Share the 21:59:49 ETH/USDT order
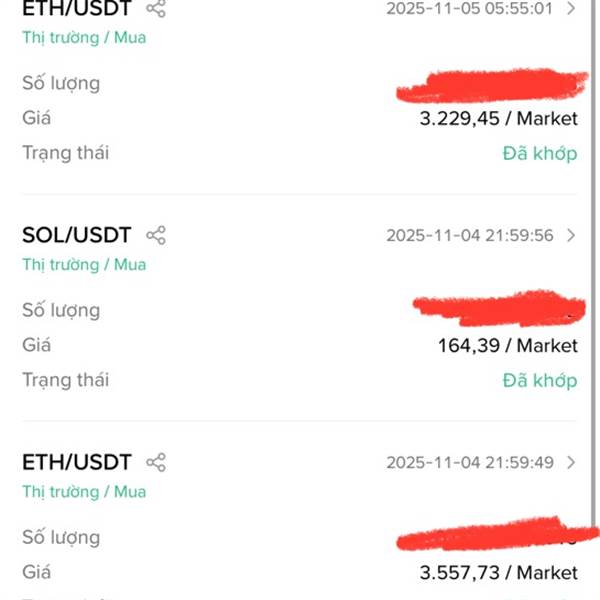Image resolution: width=600 pixels, height=600 pixels. (x=156, y=463)
